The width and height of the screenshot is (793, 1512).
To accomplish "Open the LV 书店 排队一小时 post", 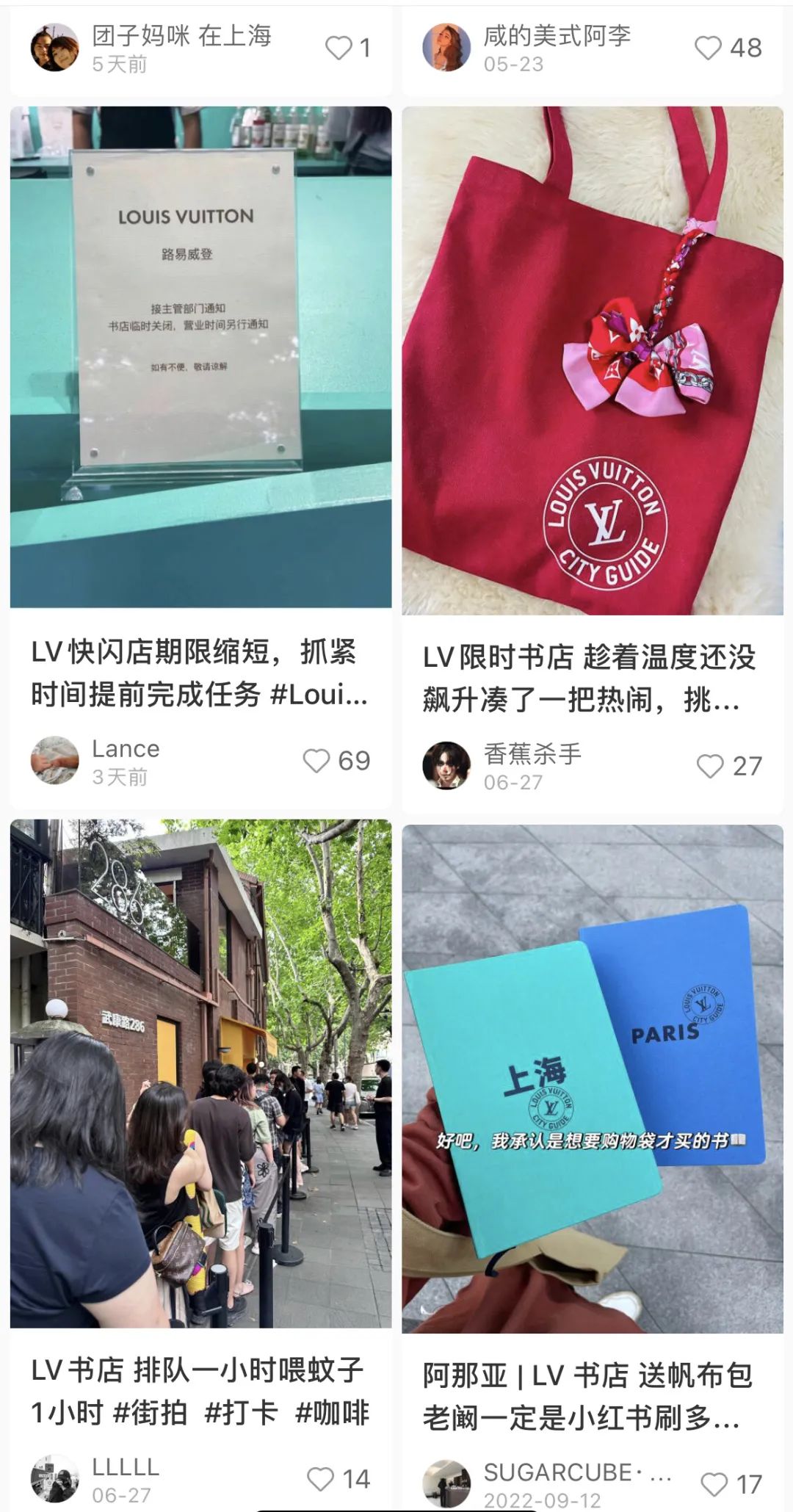I will coord(200,1073).
